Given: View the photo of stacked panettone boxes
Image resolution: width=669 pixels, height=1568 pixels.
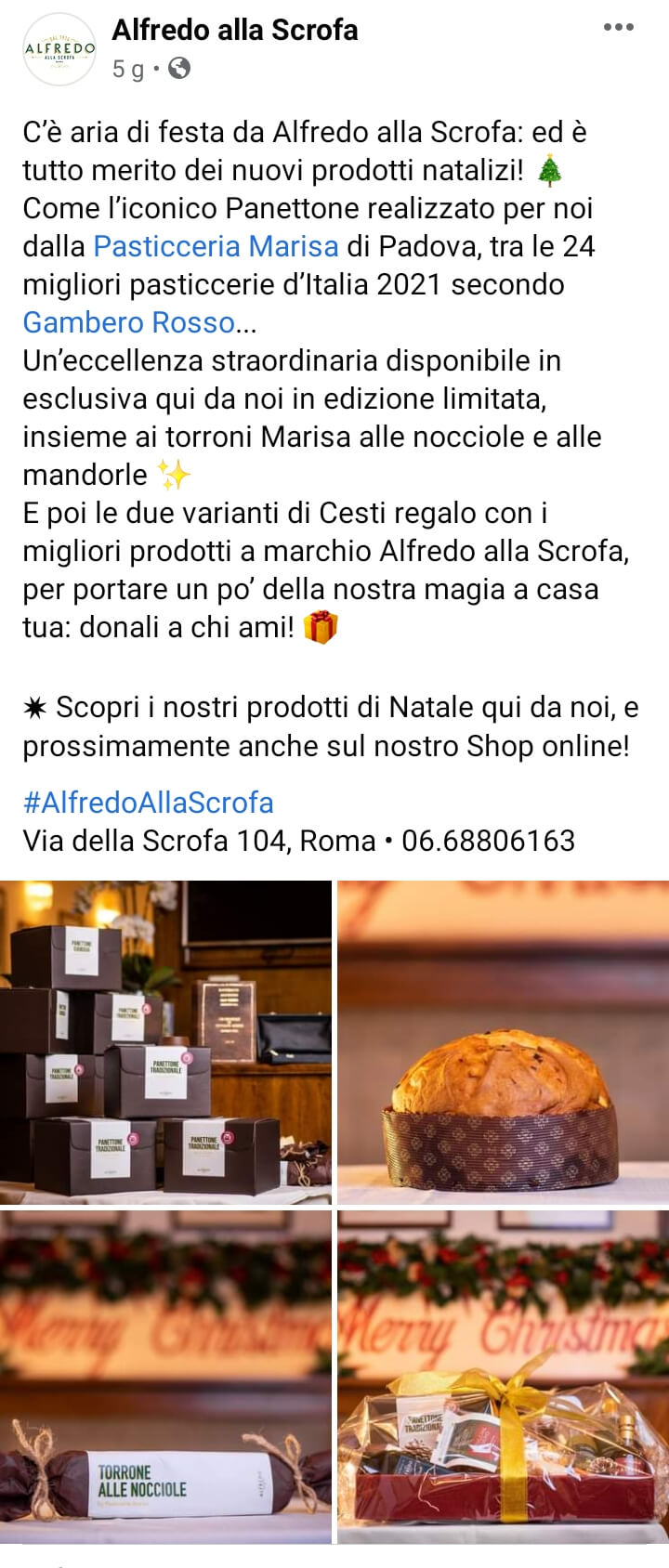Looking at the screenshot, I should [165, 1041].
